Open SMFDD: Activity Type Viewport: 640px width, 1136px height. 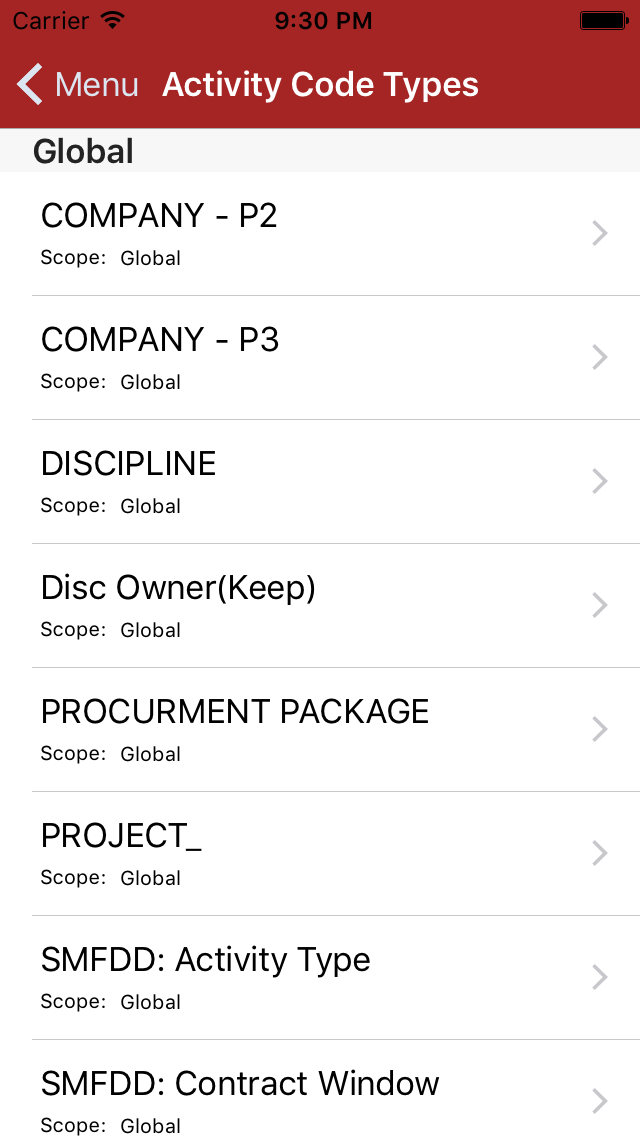point(320,978)
